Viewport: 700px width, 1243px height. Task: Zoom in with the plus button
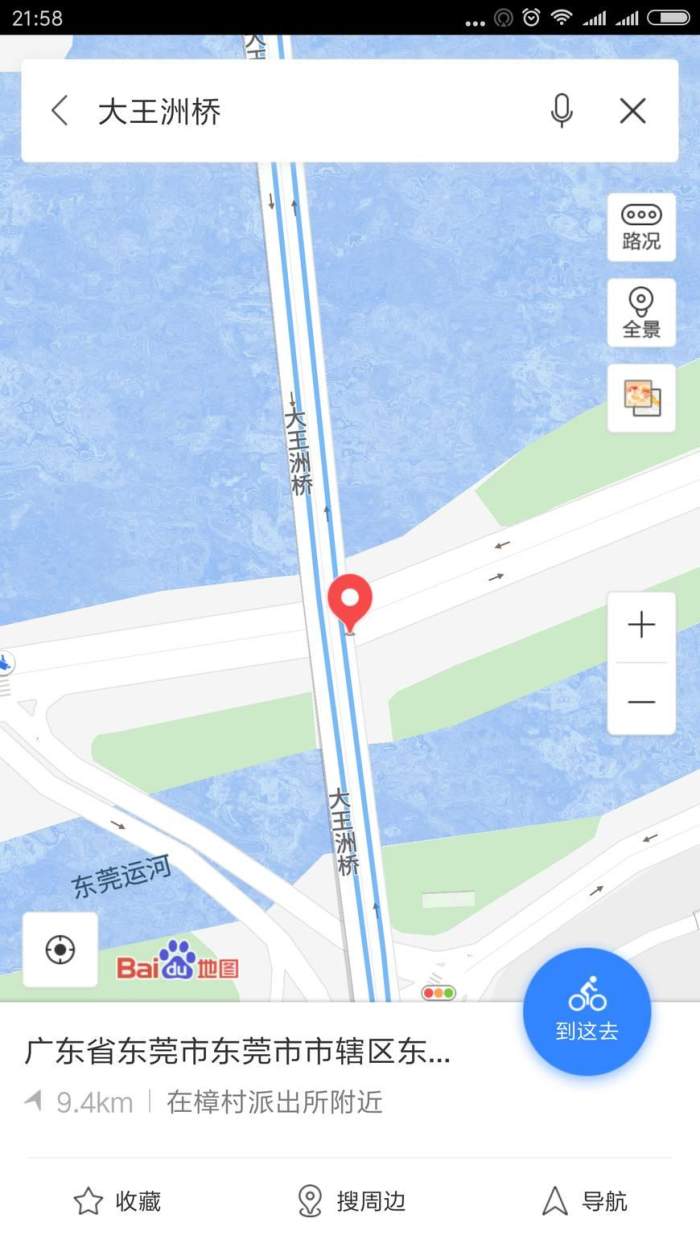(x=641, y=626)
